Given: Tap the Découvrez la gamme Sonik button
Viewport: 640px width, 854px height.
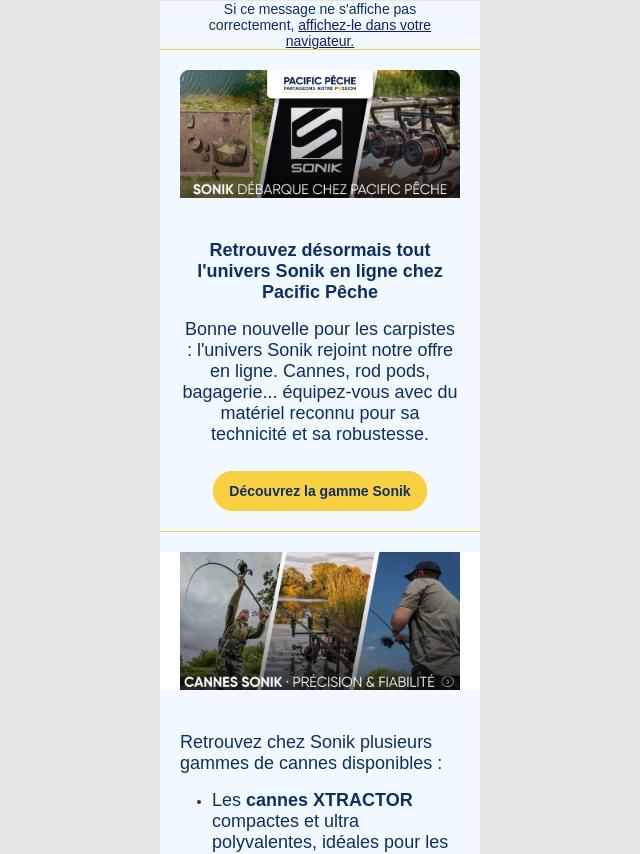Looking at the screenshot, I should pyautogui.click(x=320, y=491).
